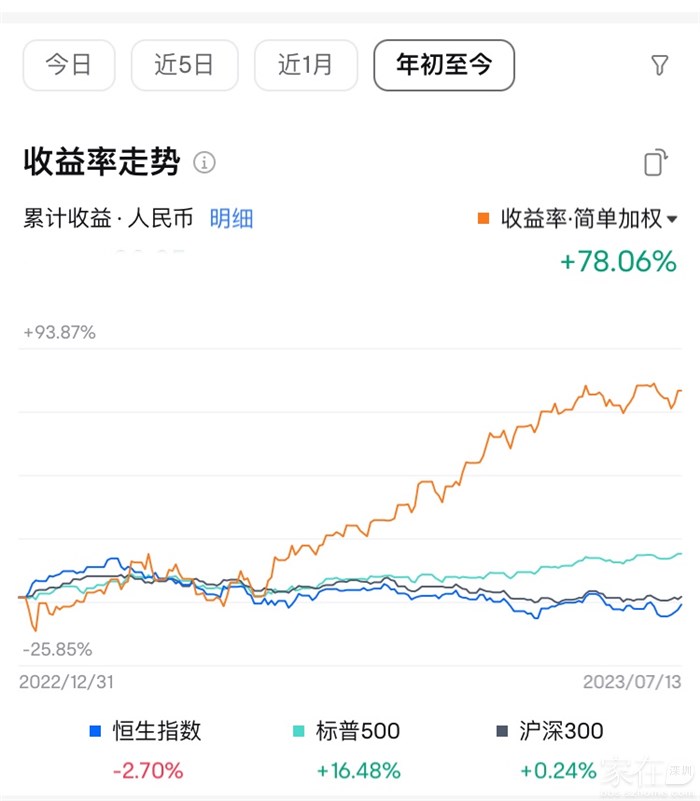Tap the info icon beside 收益率走势
700x801 pixels.
pos(204,162)
